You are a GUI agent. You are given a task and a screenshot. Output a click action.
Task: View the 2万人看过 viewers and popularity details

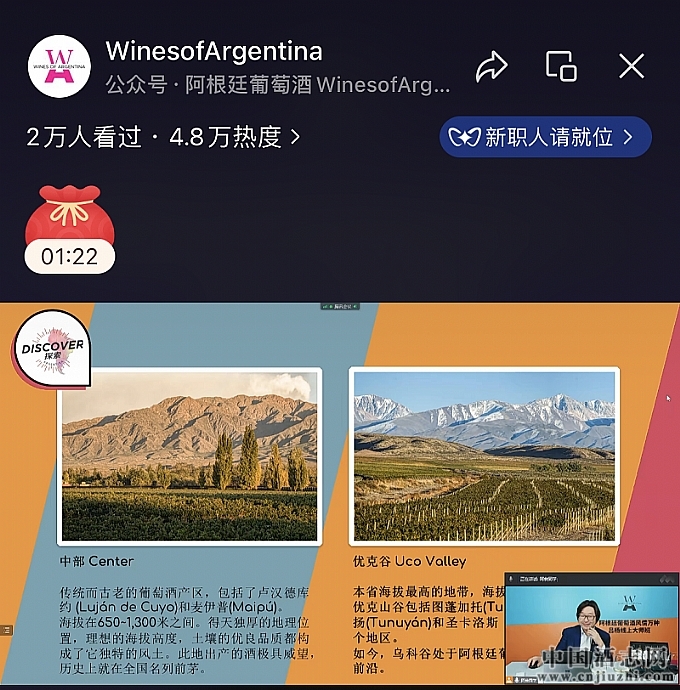[163, 137]
